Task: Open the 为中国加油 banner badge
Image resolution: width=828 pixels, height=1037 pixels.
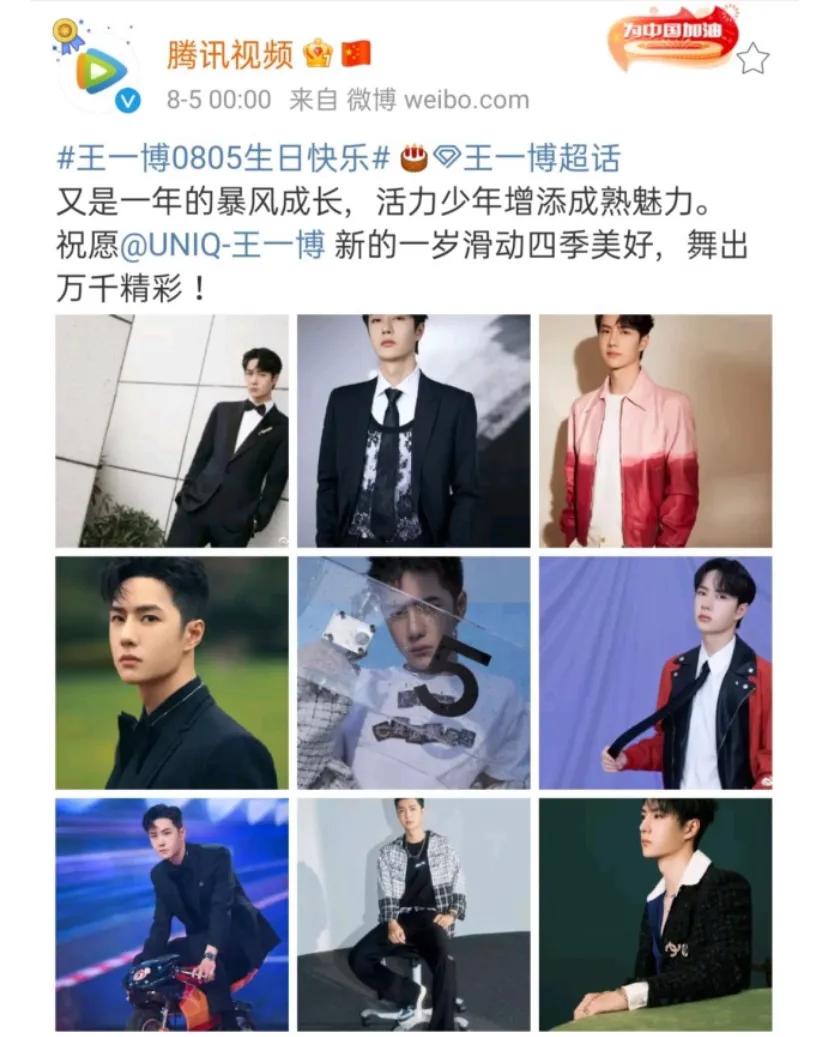Action: click(x=672, y=36)
